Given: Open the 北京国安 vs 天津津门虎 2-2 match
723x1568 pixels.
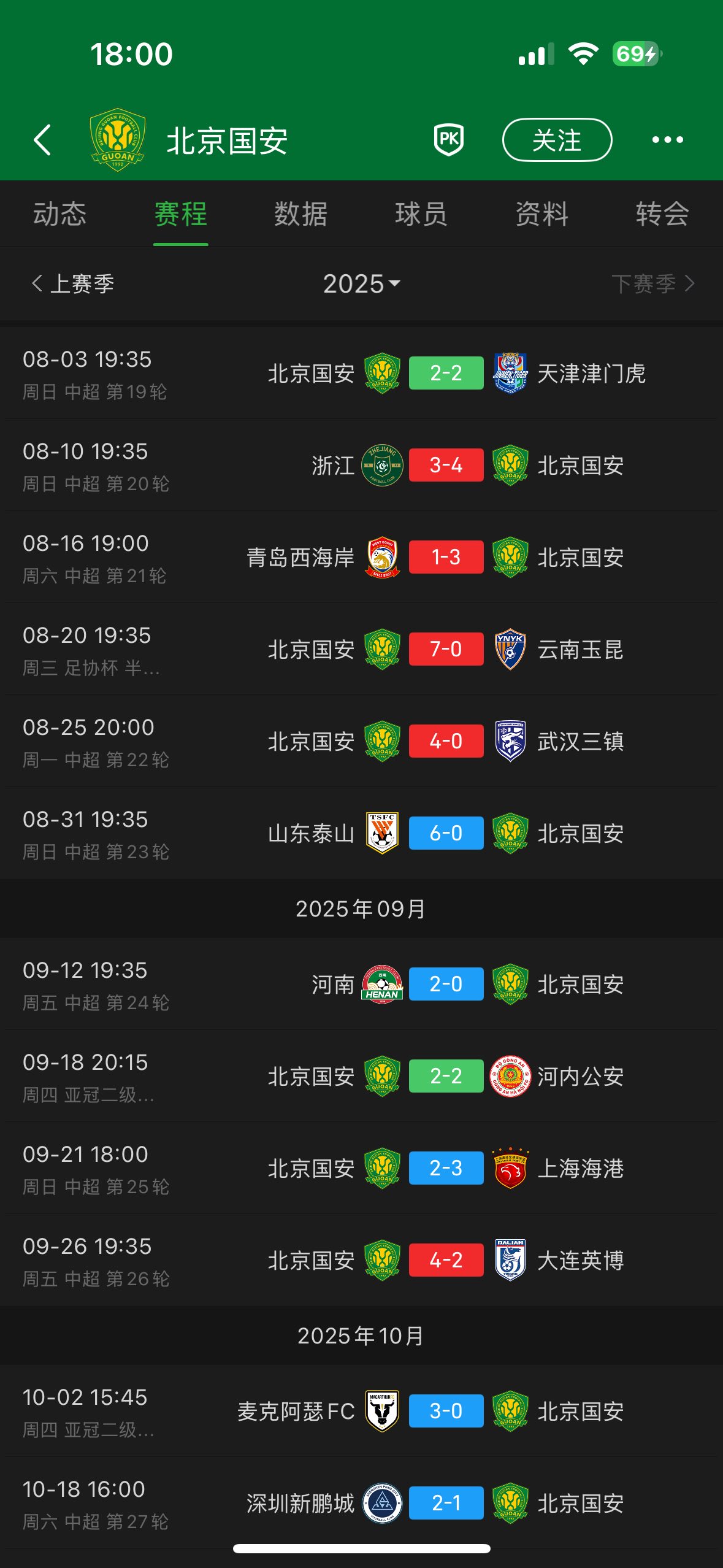Looking at the screenshot, I should [x=446, y=373].
